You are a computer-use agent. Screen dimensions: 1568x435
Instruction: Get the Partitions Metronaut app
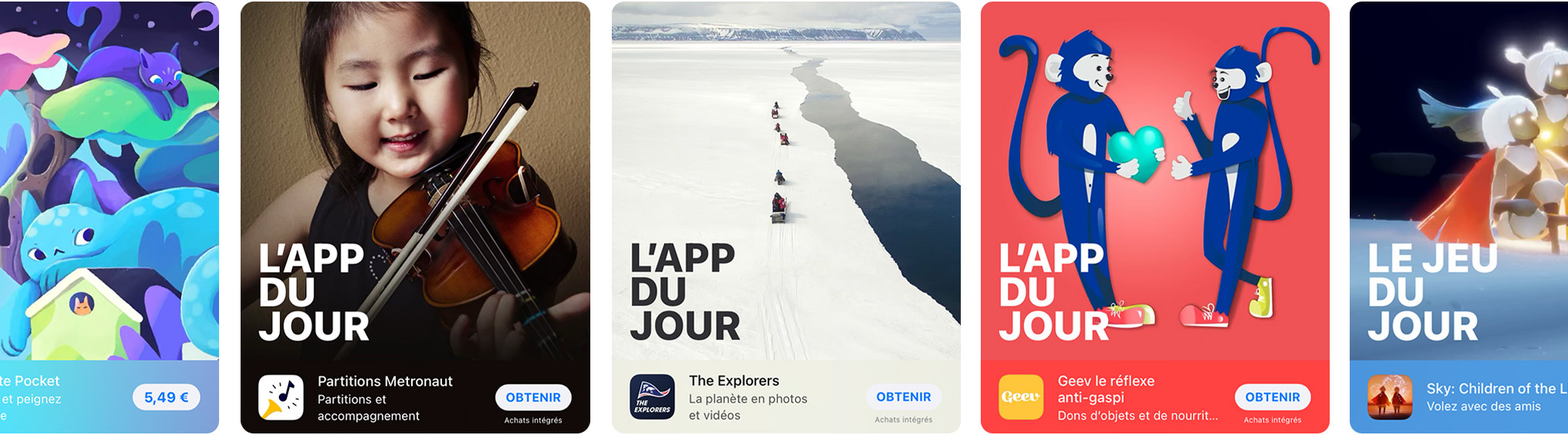(533, 397)
